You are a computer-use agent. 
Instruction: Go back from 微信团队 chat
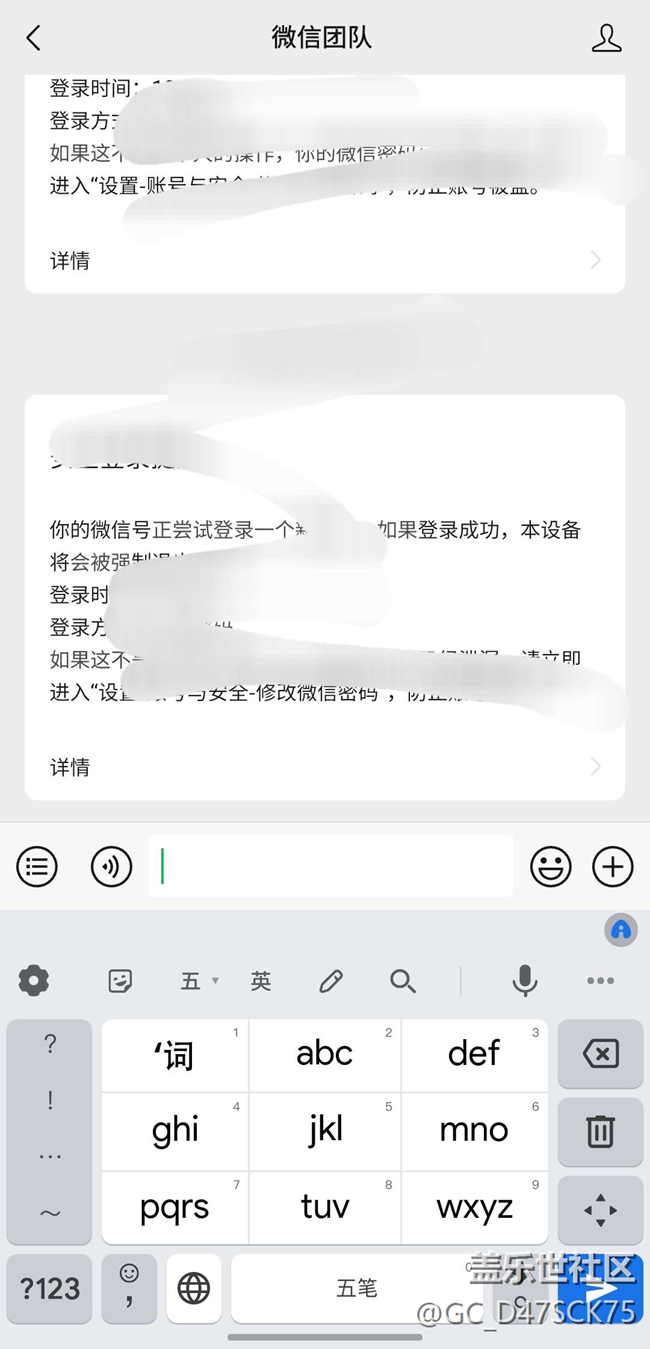33,38
